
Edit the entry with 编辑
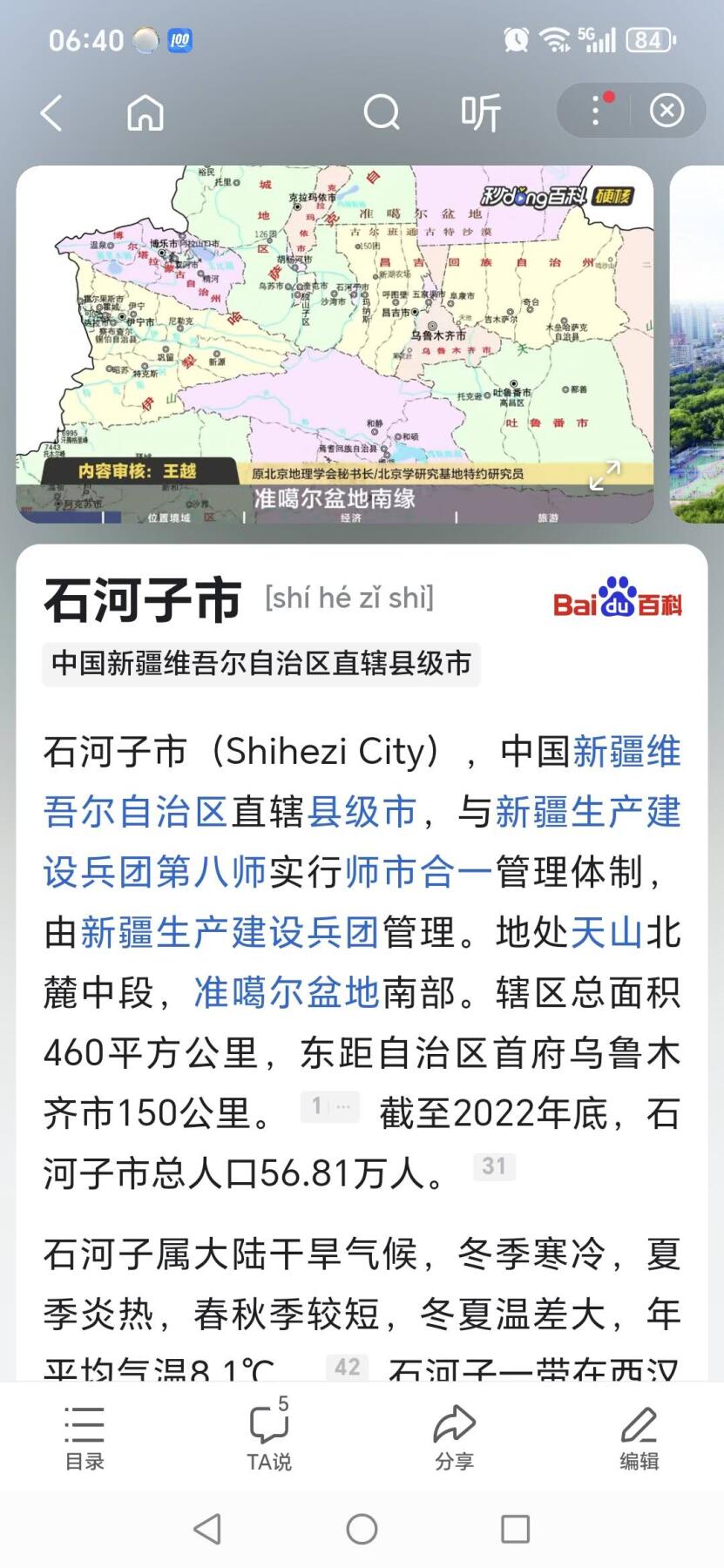639,1437
